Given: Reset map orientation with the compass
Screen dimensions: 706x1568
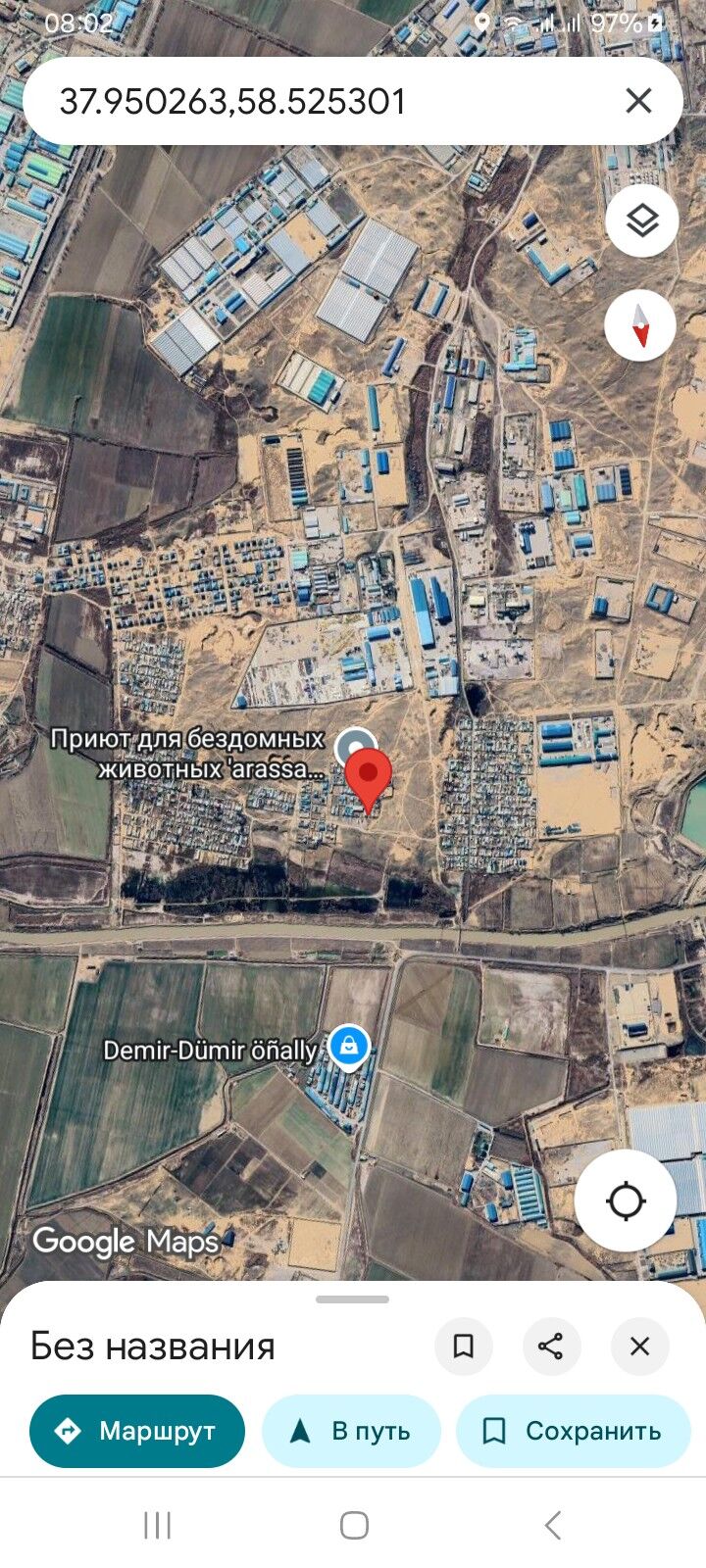Looking at the screenshot, I should click(x=640, y=325).
